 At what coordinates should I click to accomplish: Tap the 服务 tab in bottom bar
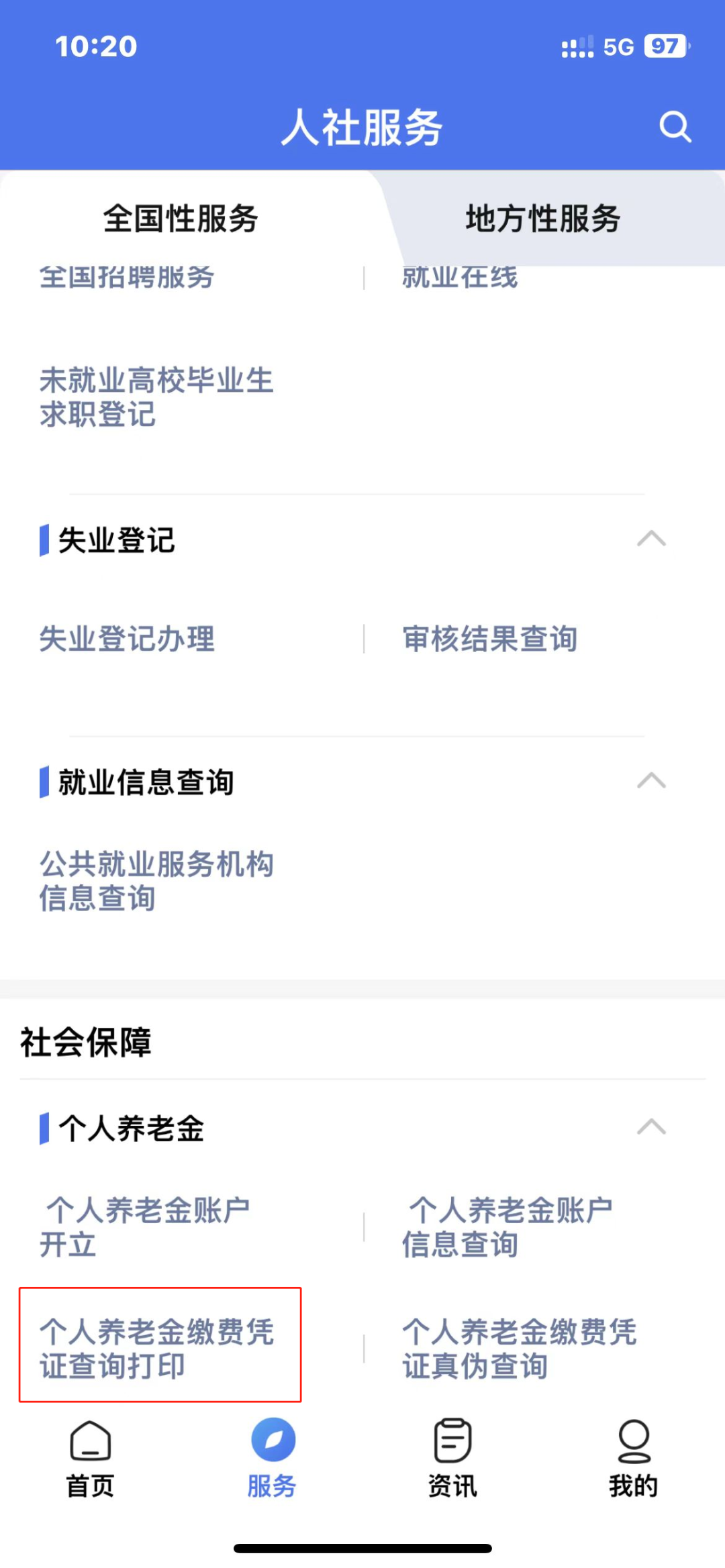tap(272, 1459)
